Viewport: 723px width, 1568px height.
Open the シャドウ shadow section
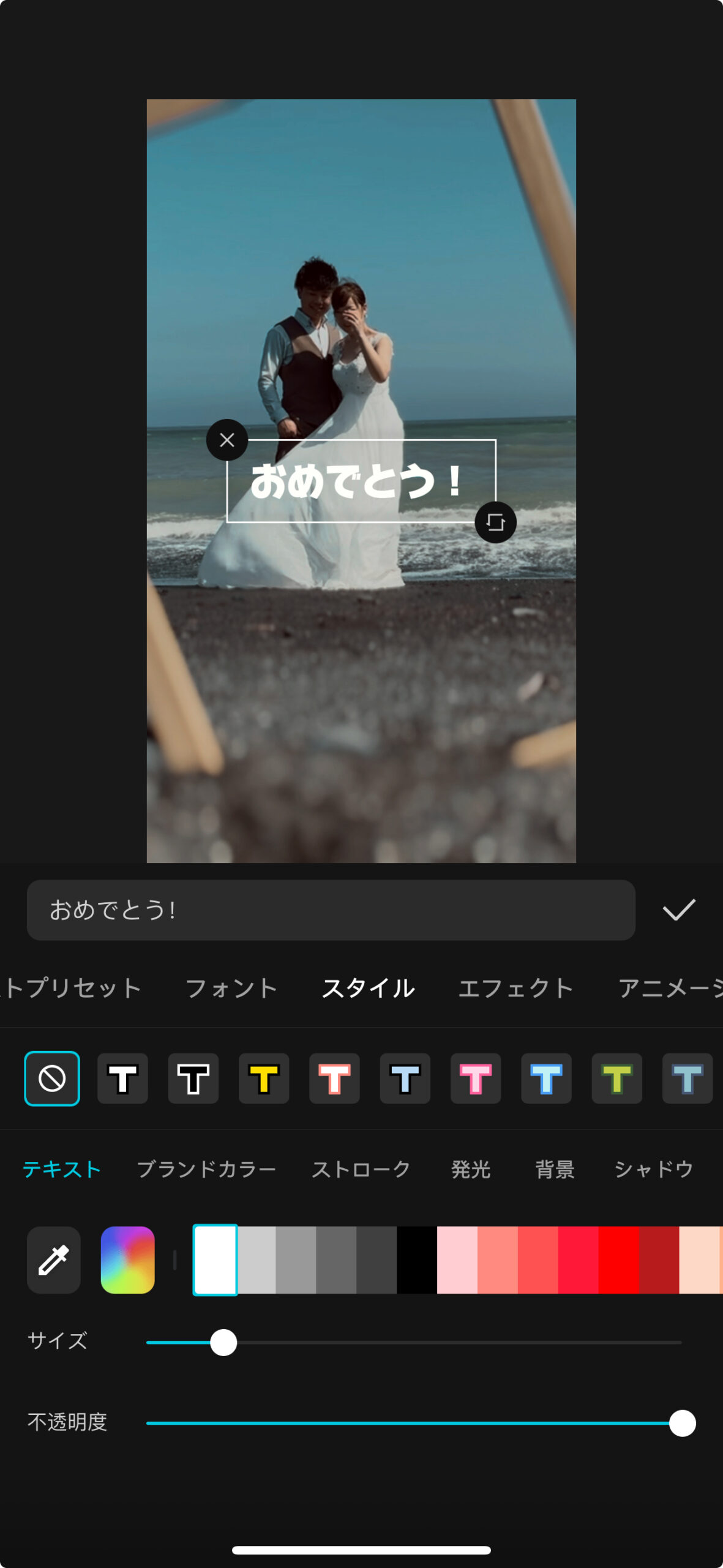pyautogui.click(x=654, y=1169)
